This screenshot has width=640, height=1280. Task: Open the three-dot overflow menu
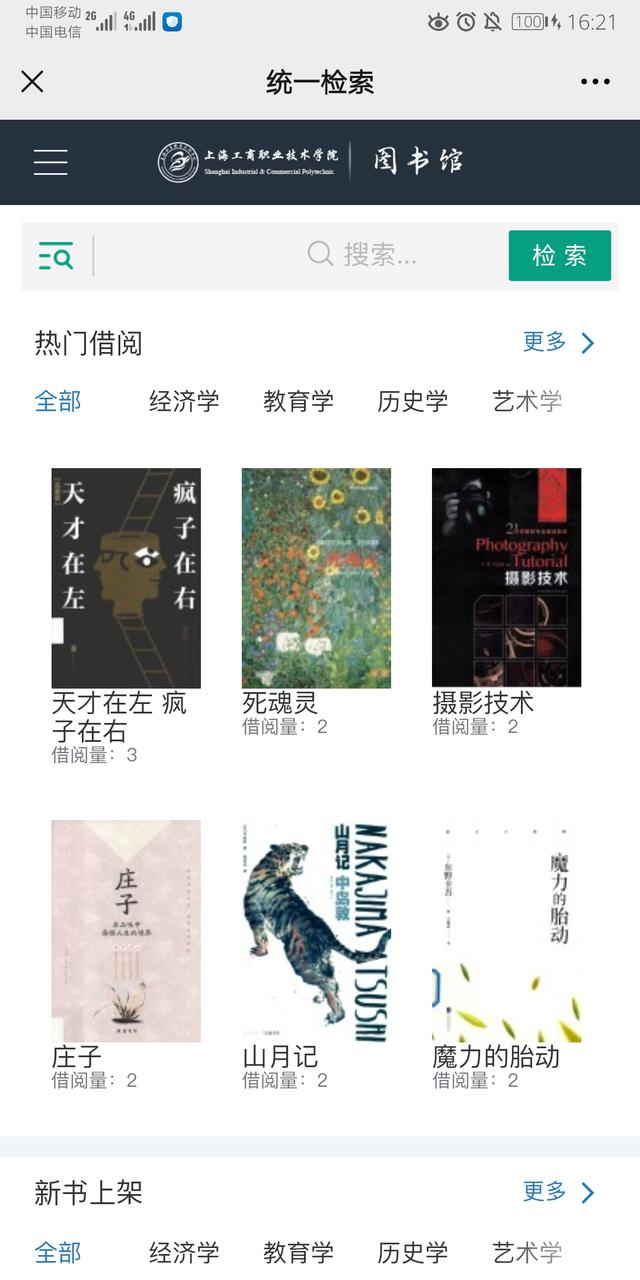pos(595,82)
